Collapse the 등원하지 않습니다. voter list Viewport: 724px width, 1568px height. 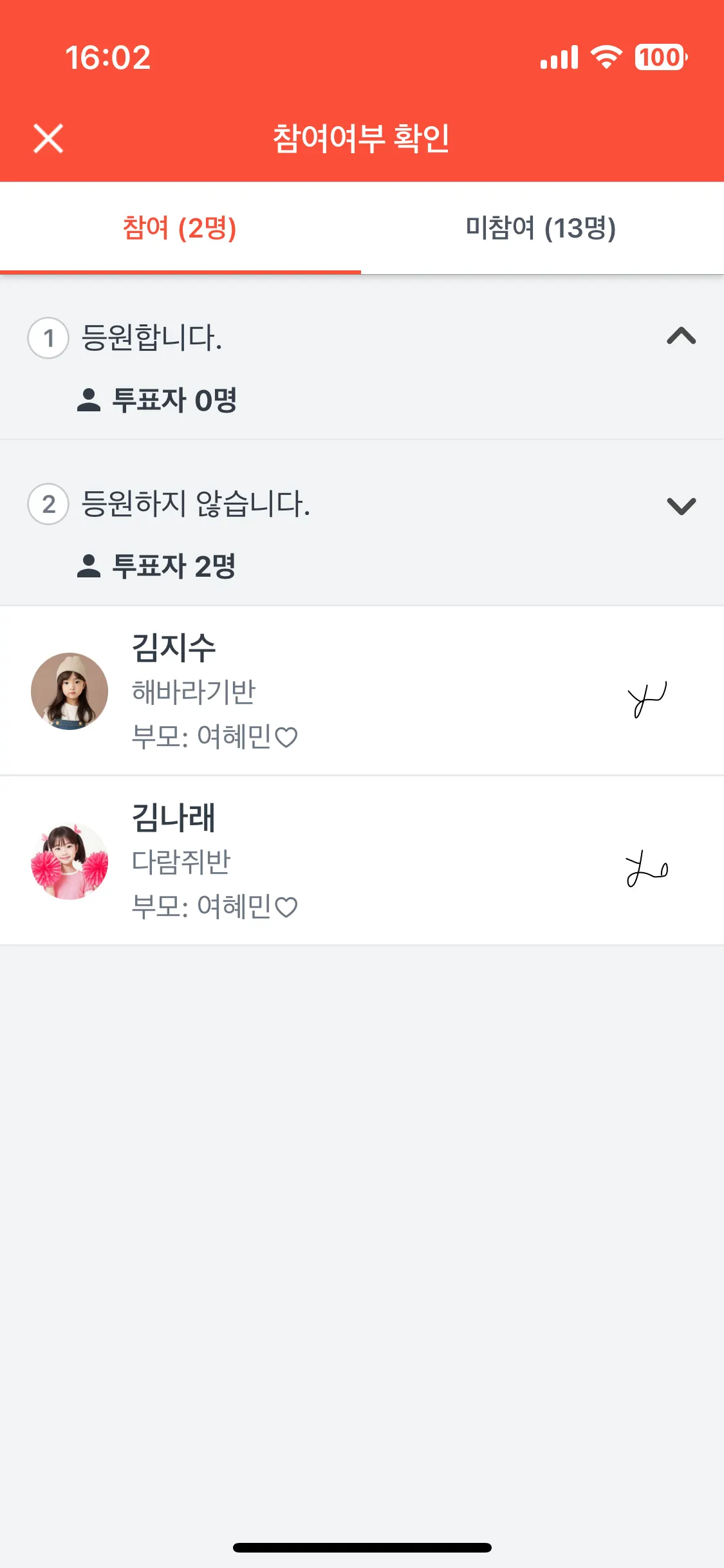681,506
